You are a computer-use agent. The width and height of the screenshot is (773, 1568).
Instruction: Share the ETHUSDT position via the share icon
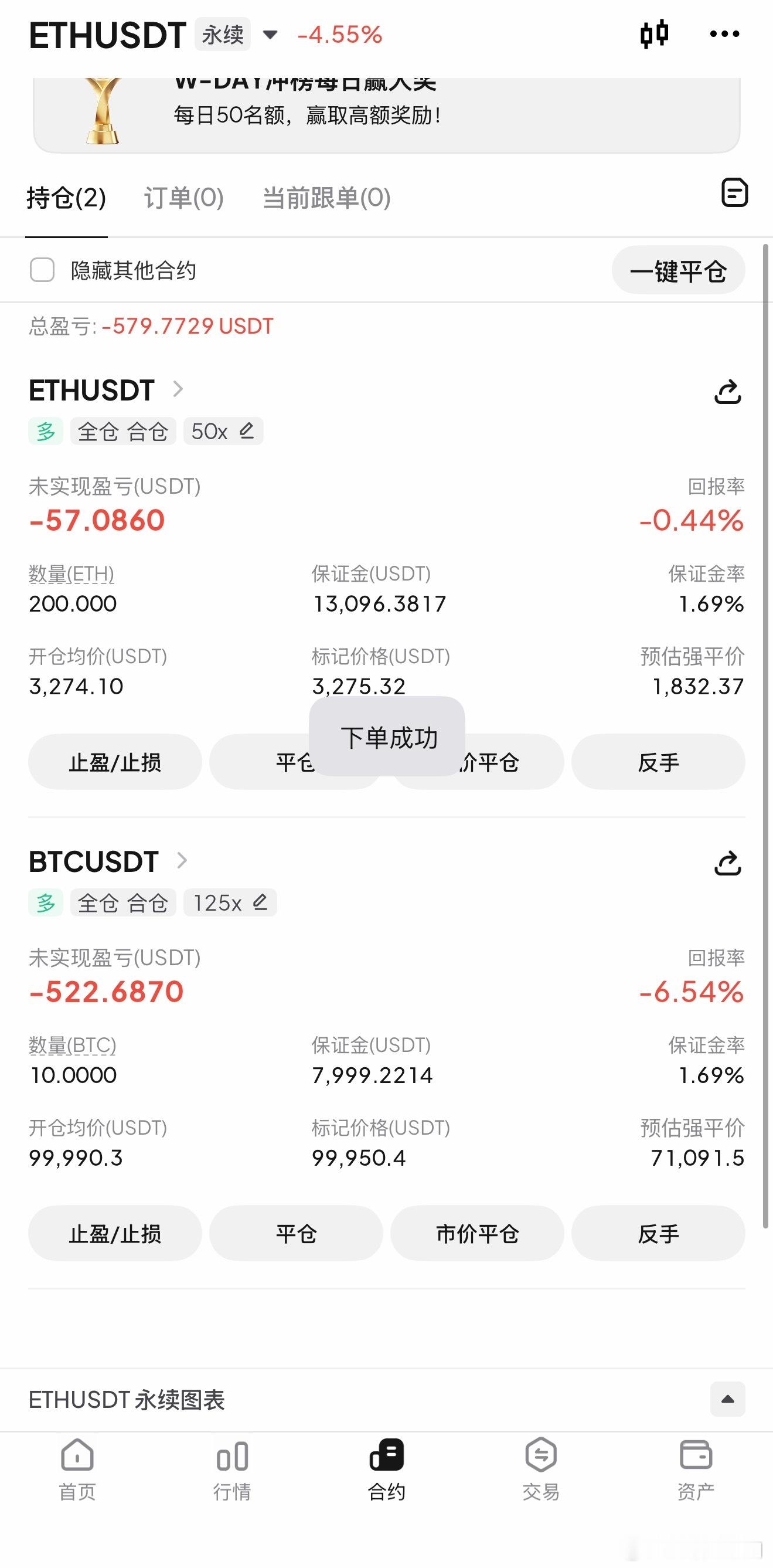pos(728,393)
